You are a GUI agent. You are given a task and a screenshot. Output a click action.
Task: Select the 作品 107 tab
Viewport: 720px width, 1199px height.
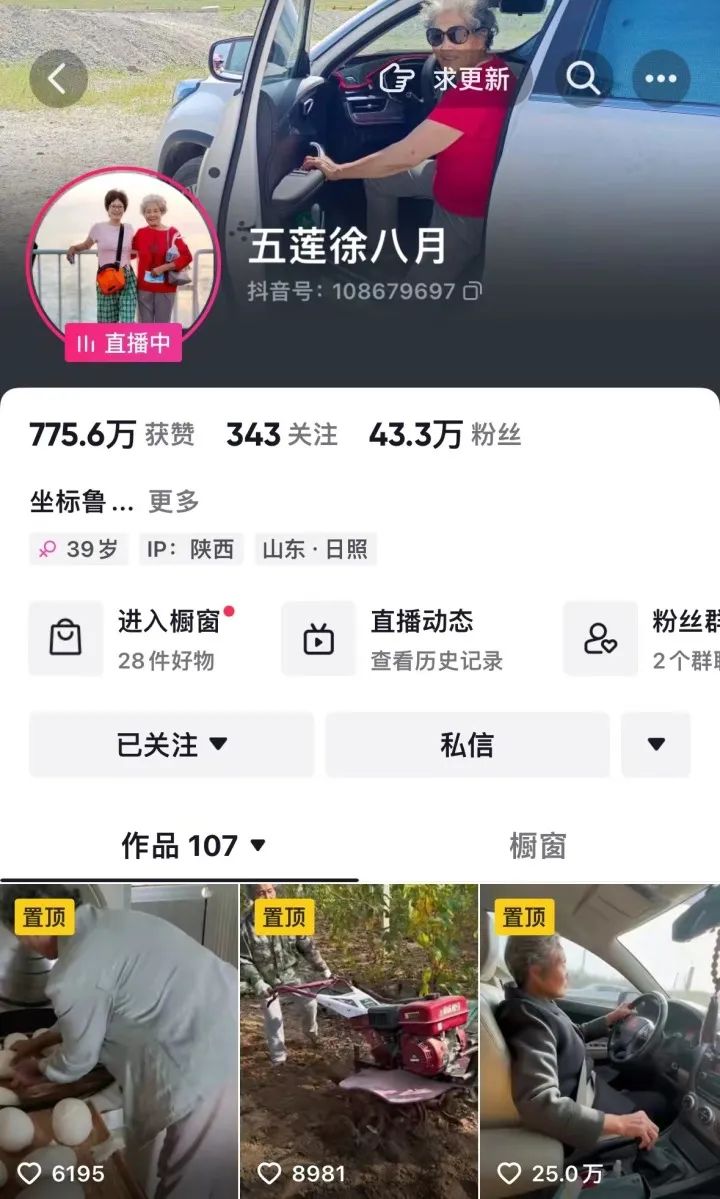(193, 846)
